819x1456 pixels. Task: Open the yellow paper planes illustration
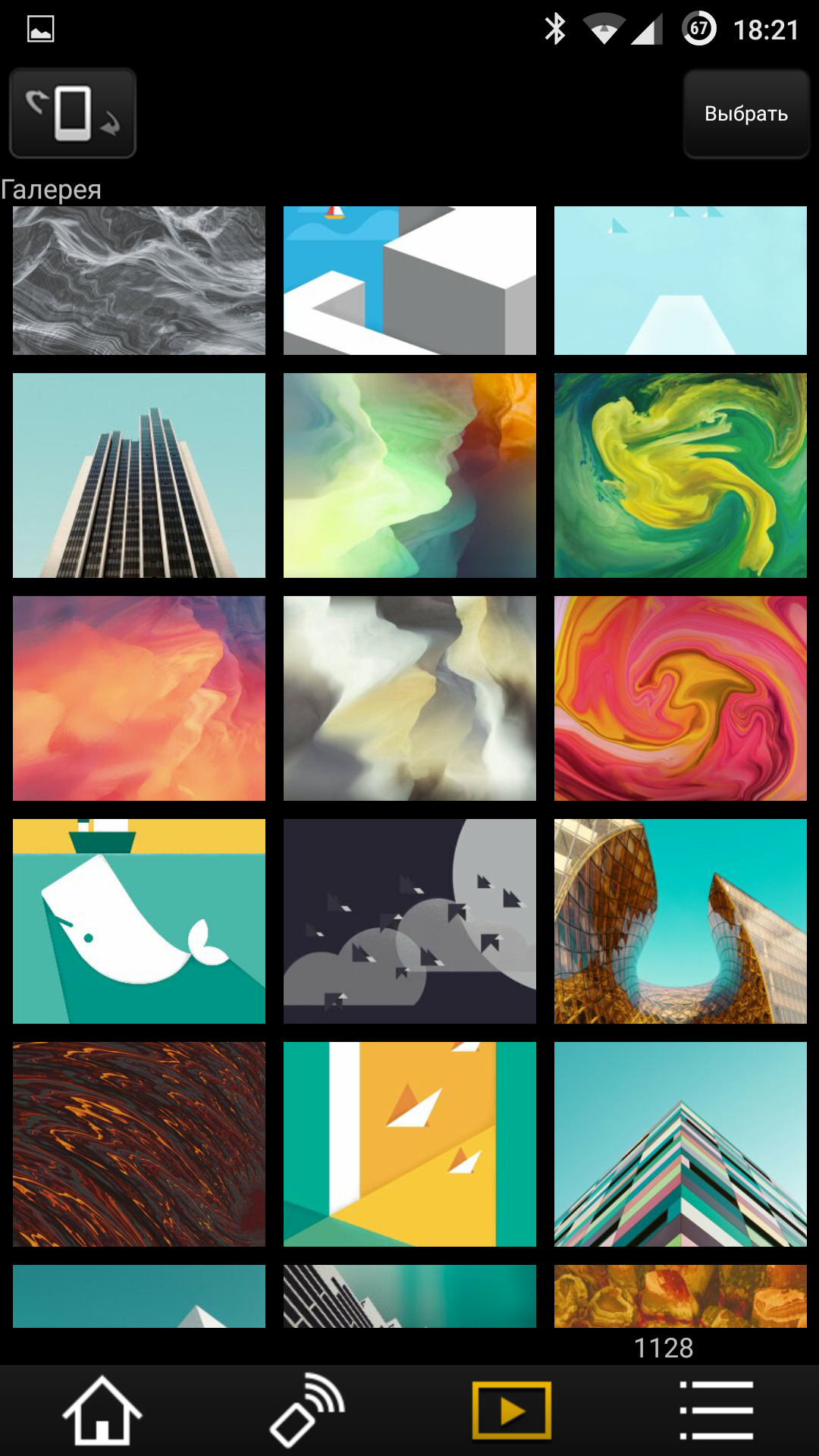point(409,1144)
